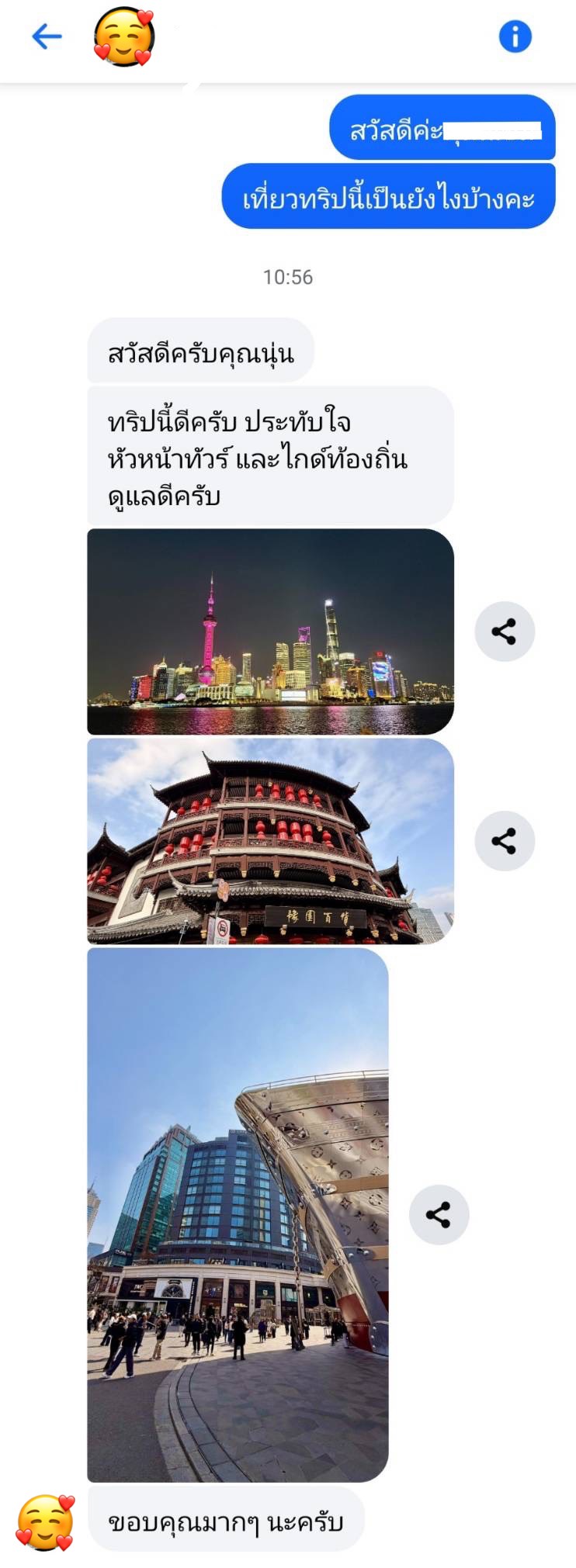
Task: Open the contact's emoji profile picture in header
Action: pos(123,37)
